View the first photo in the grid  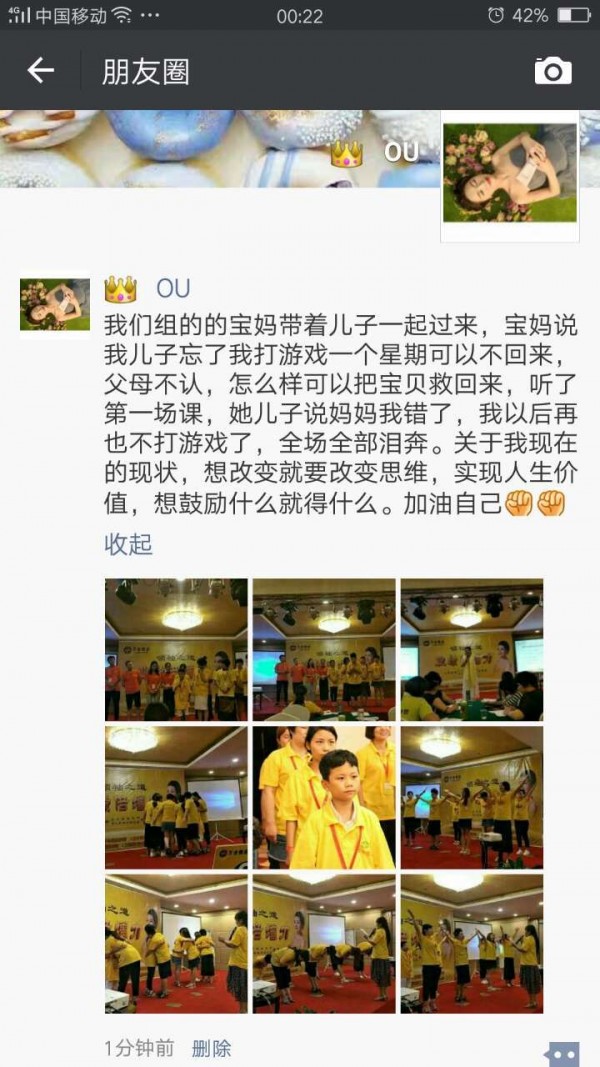176,649
